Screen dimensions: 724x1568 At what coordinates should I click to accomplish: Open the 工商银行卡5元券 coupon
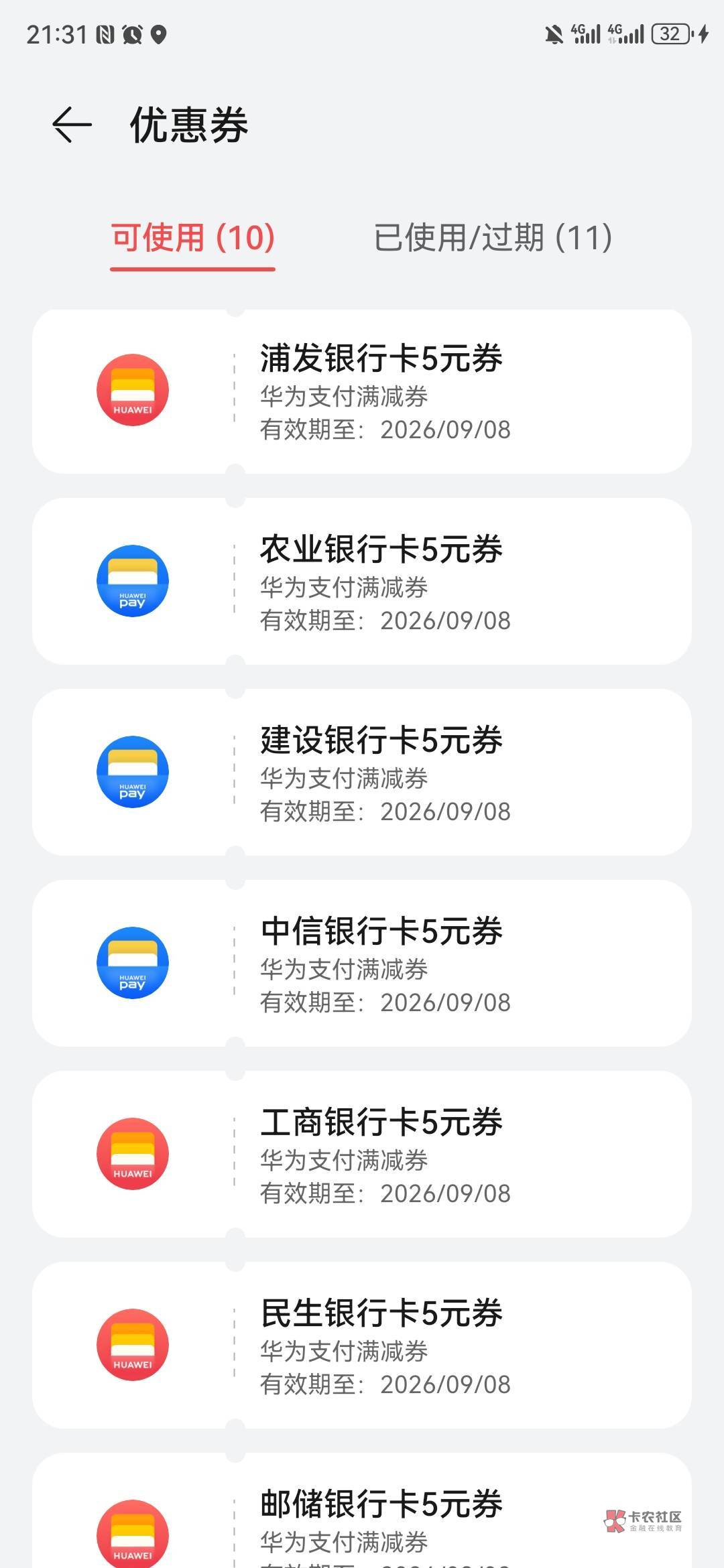pos(362,1154)
